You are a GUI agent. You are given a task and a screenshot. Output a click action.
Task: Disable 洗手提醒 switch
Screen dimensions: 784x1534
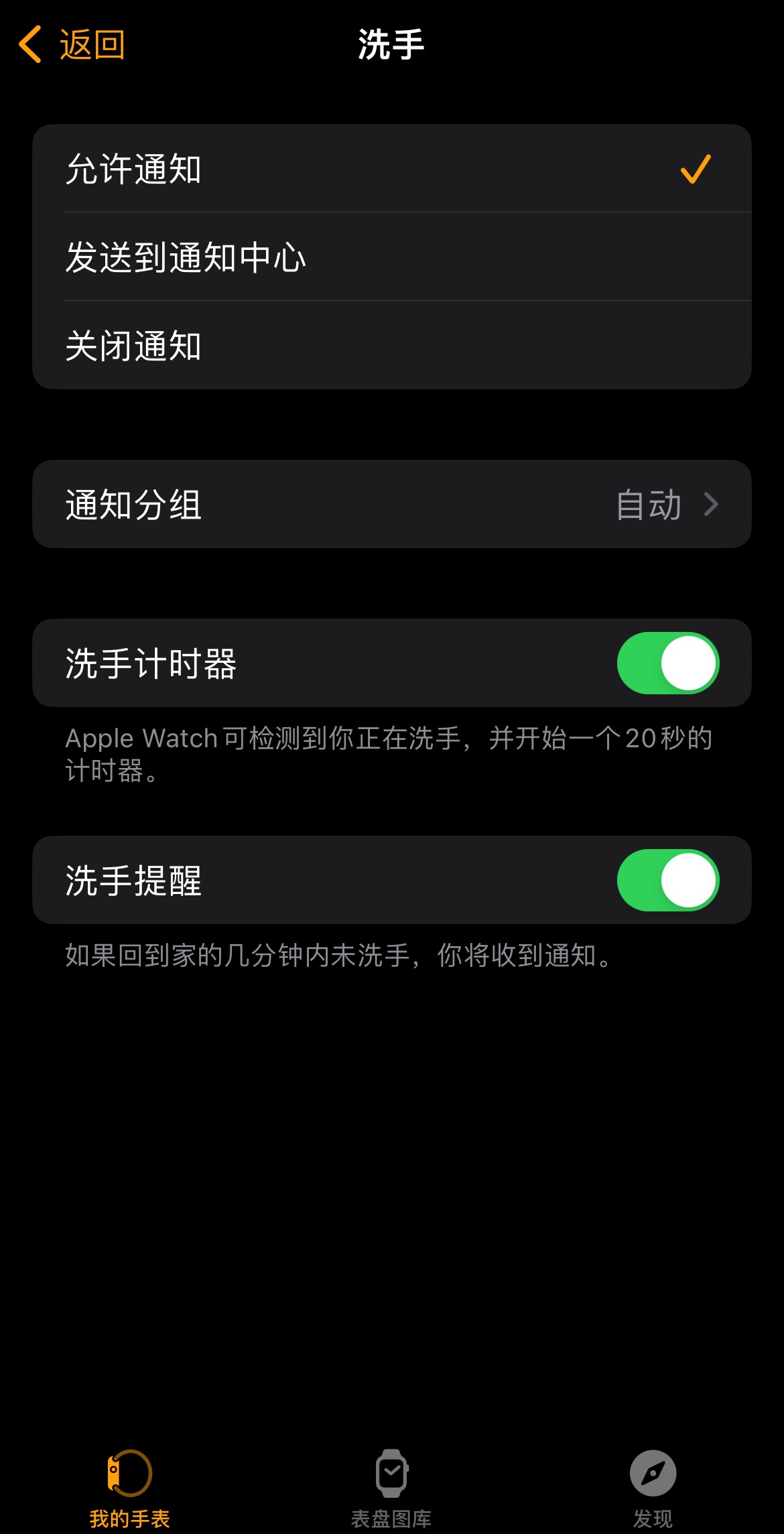click(x=667, y=881)
